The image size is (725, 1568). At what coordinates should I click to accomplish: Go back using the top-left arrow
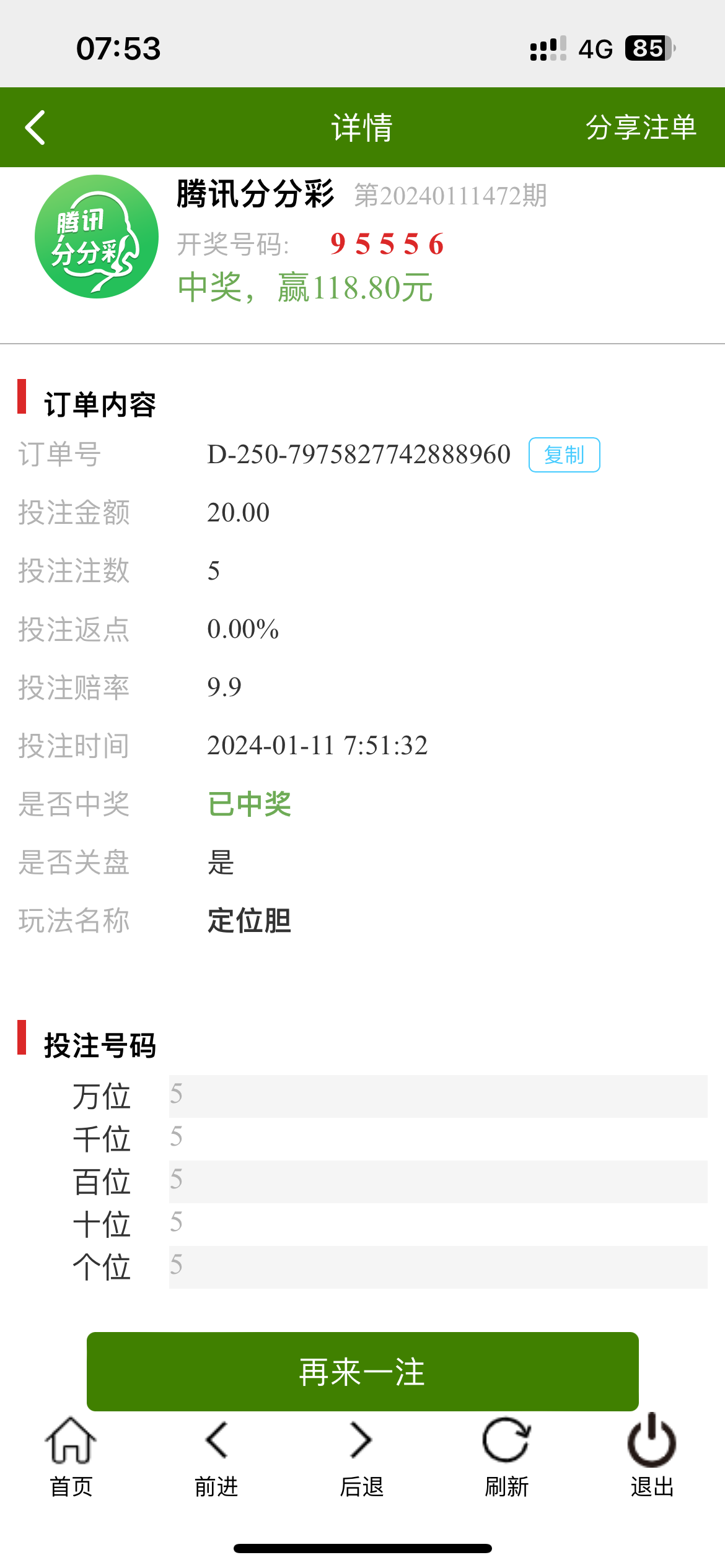point(35,128)
